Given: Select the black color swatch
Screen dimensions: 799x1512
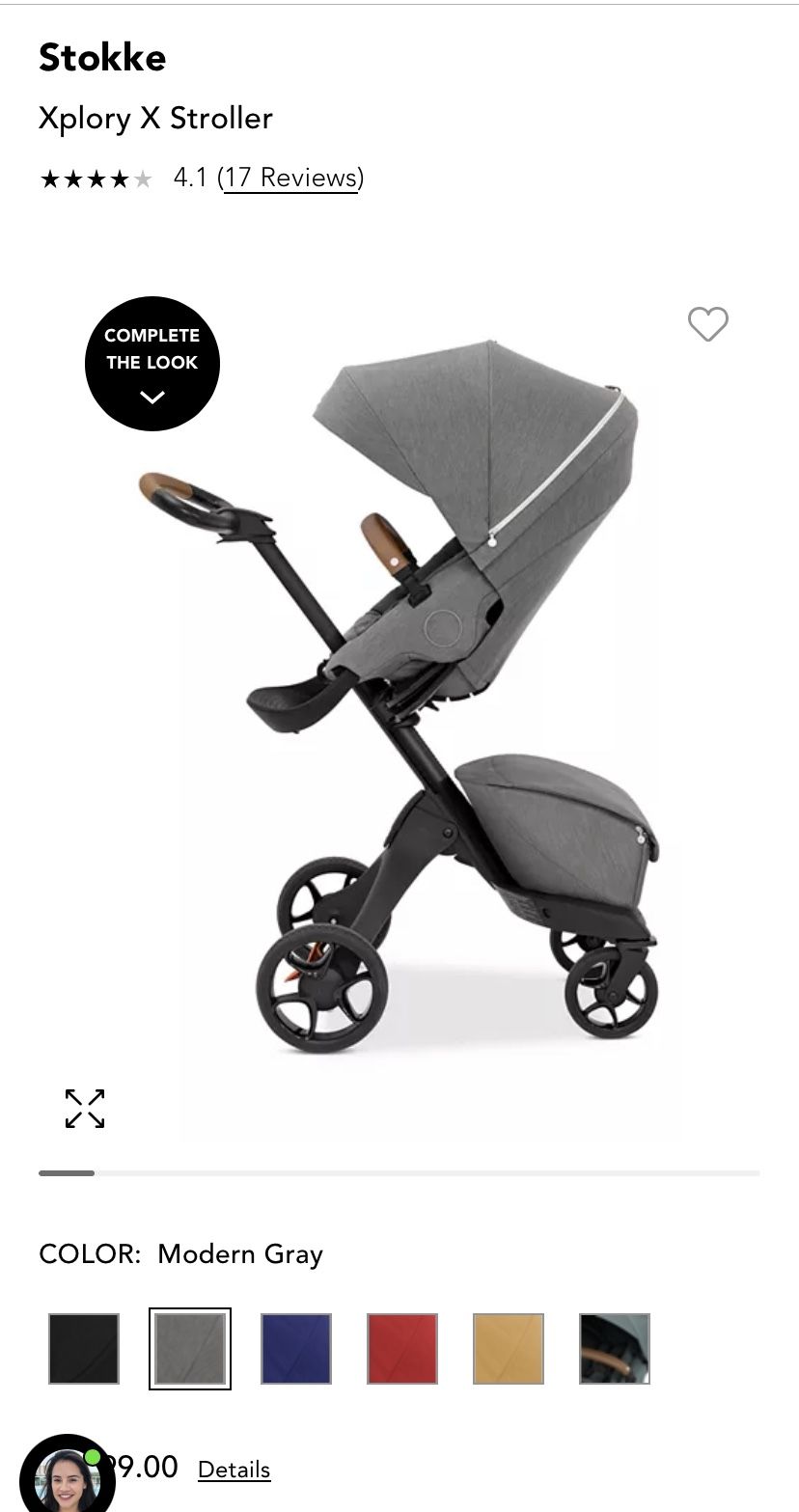Looking at the screenshot, I should [x=84, y=1348].
